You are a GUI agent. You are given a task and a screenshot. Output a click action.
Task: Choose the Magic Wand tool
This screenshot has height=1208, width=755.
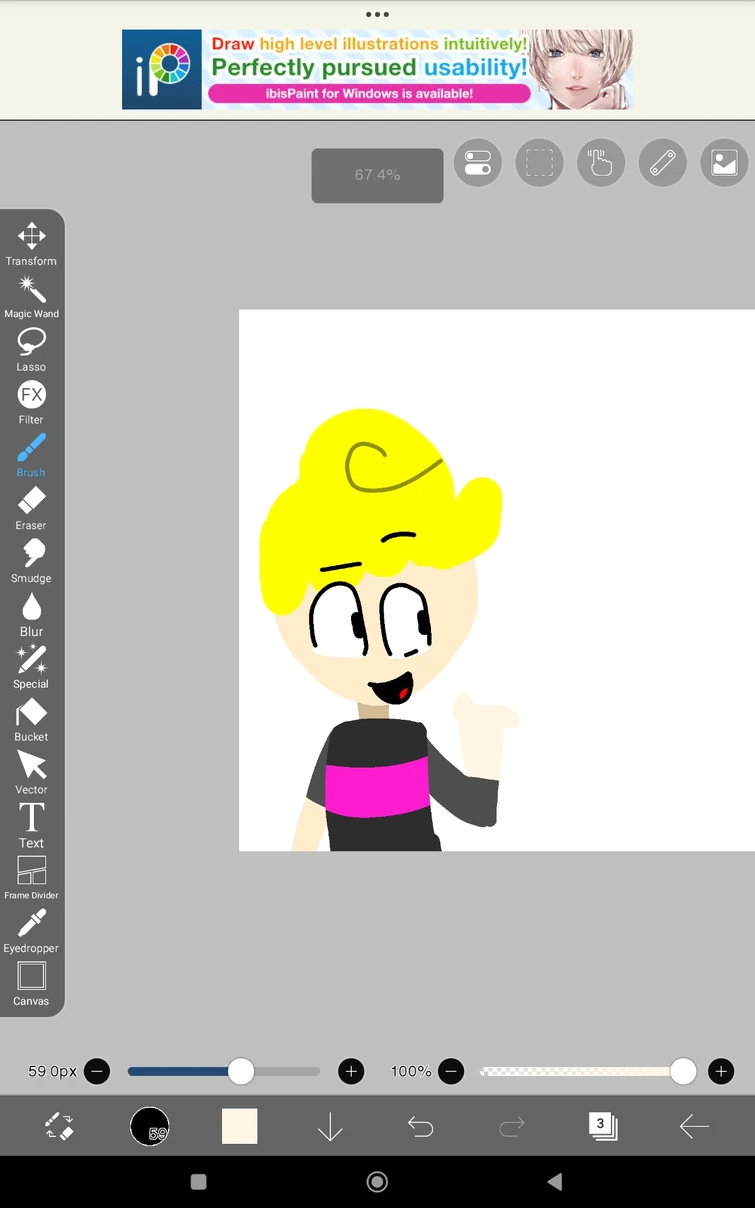tap(31, 296)
